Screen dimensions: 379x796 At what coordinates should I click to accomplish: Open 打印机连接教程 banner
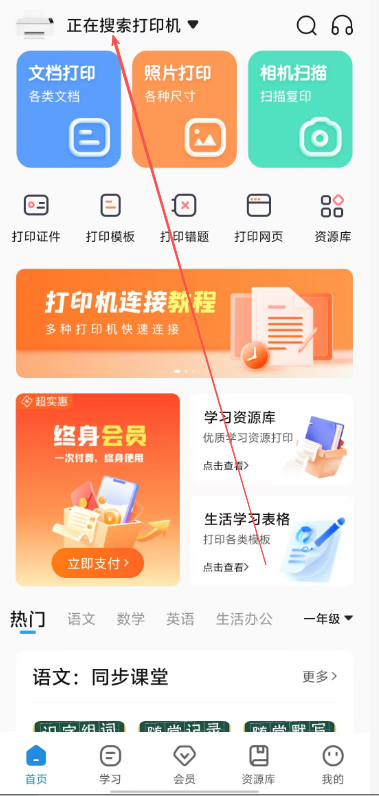[x=185, y=323]
